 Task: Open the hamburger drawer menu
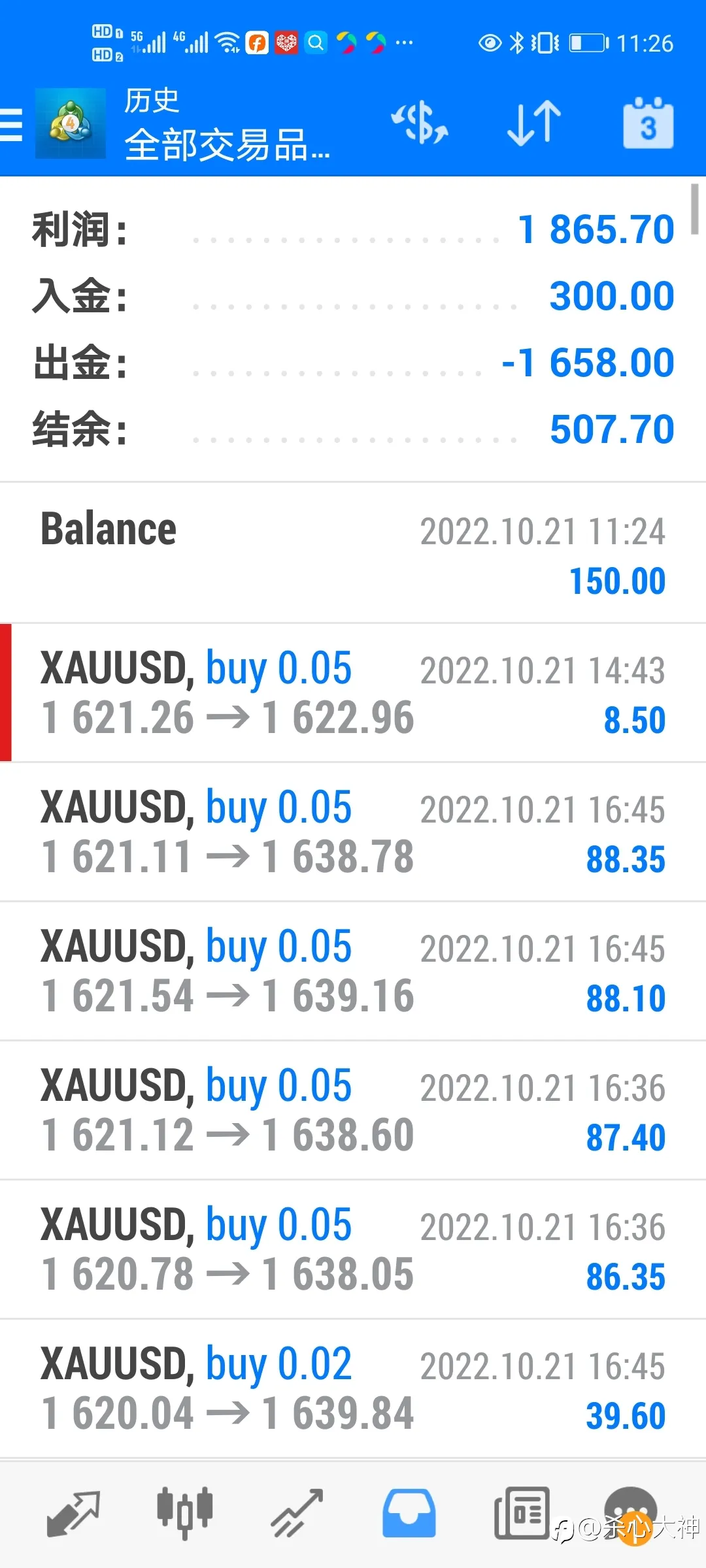(11, 124)
